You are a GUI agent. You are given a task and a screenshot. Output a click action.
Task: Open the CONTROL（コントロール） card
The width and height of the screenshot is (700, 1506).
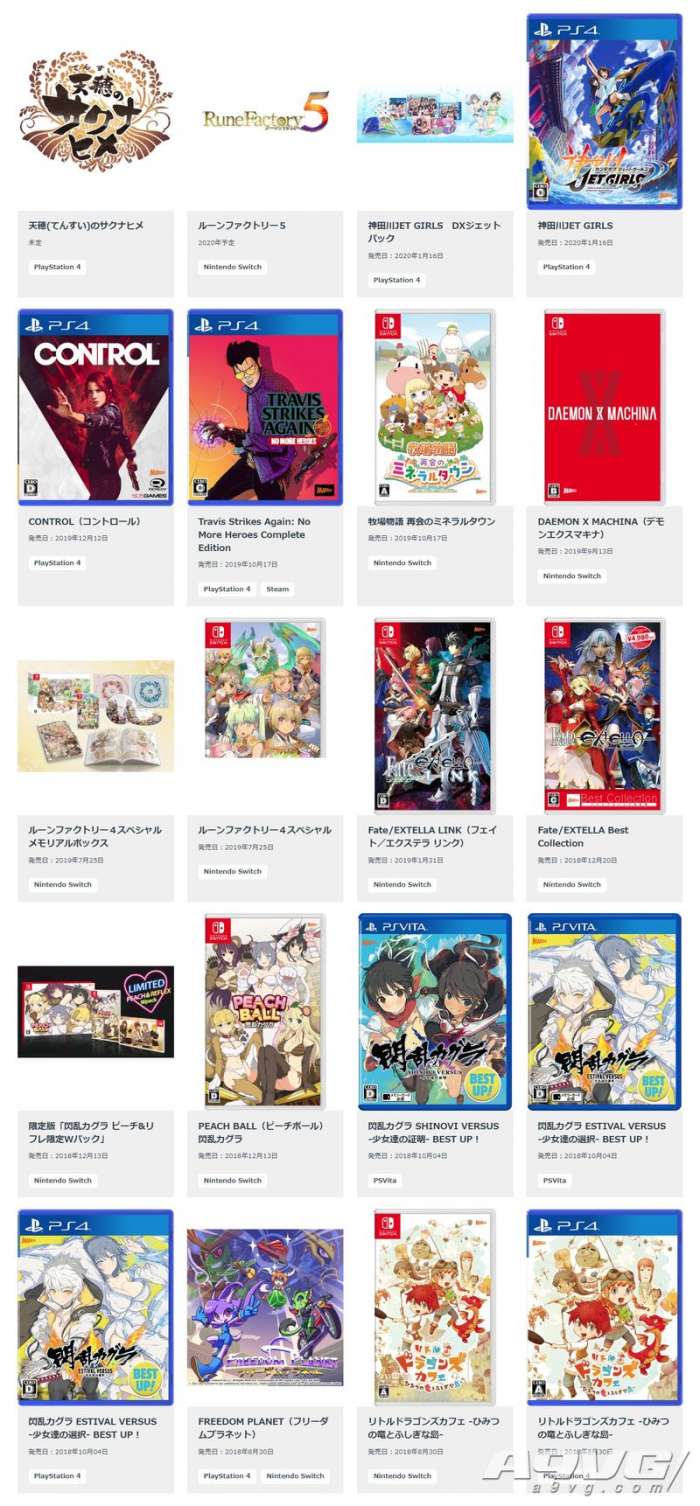[95, 406]
